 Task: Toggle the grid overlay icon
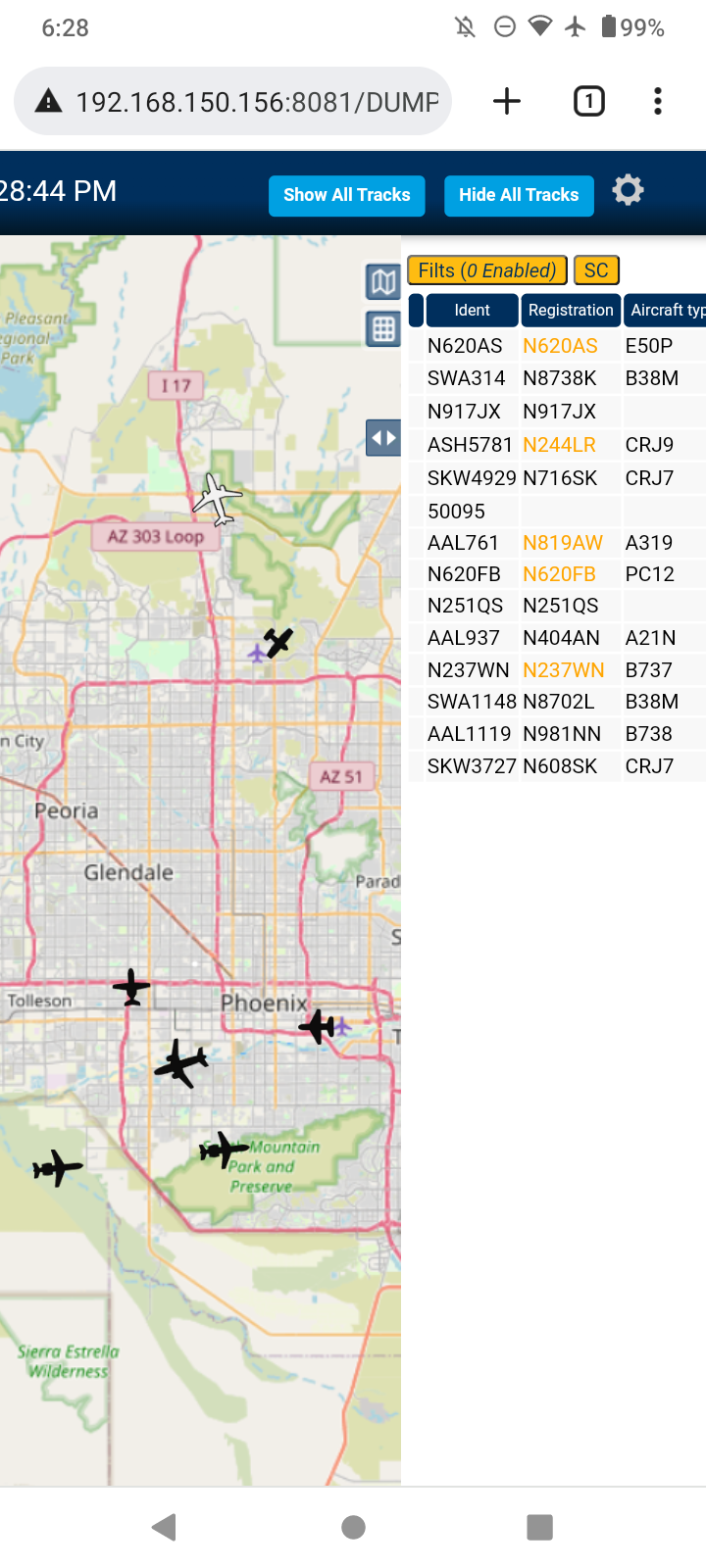tap(383, 329)
